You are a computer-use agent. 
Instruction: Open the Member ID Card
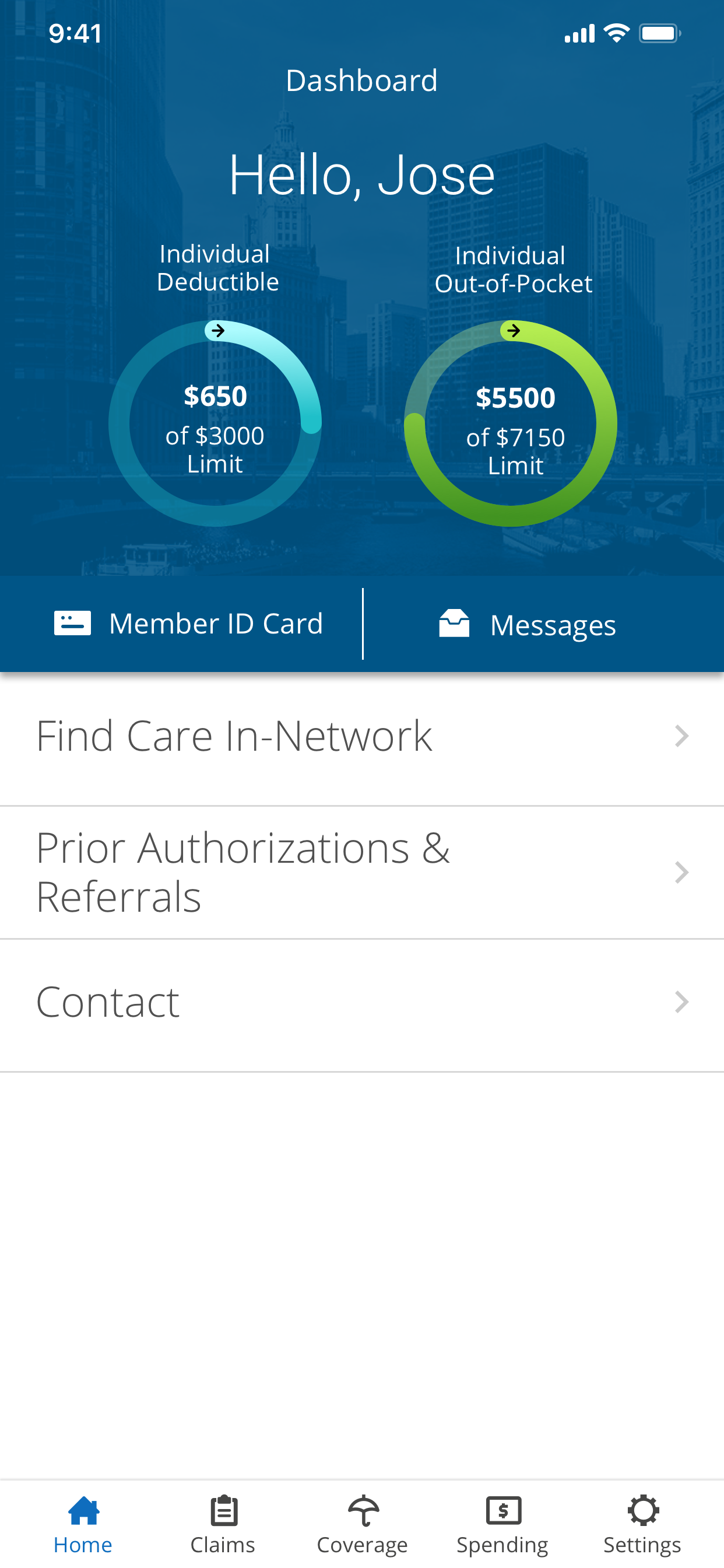pyautogui.click(x=188, y=624)
